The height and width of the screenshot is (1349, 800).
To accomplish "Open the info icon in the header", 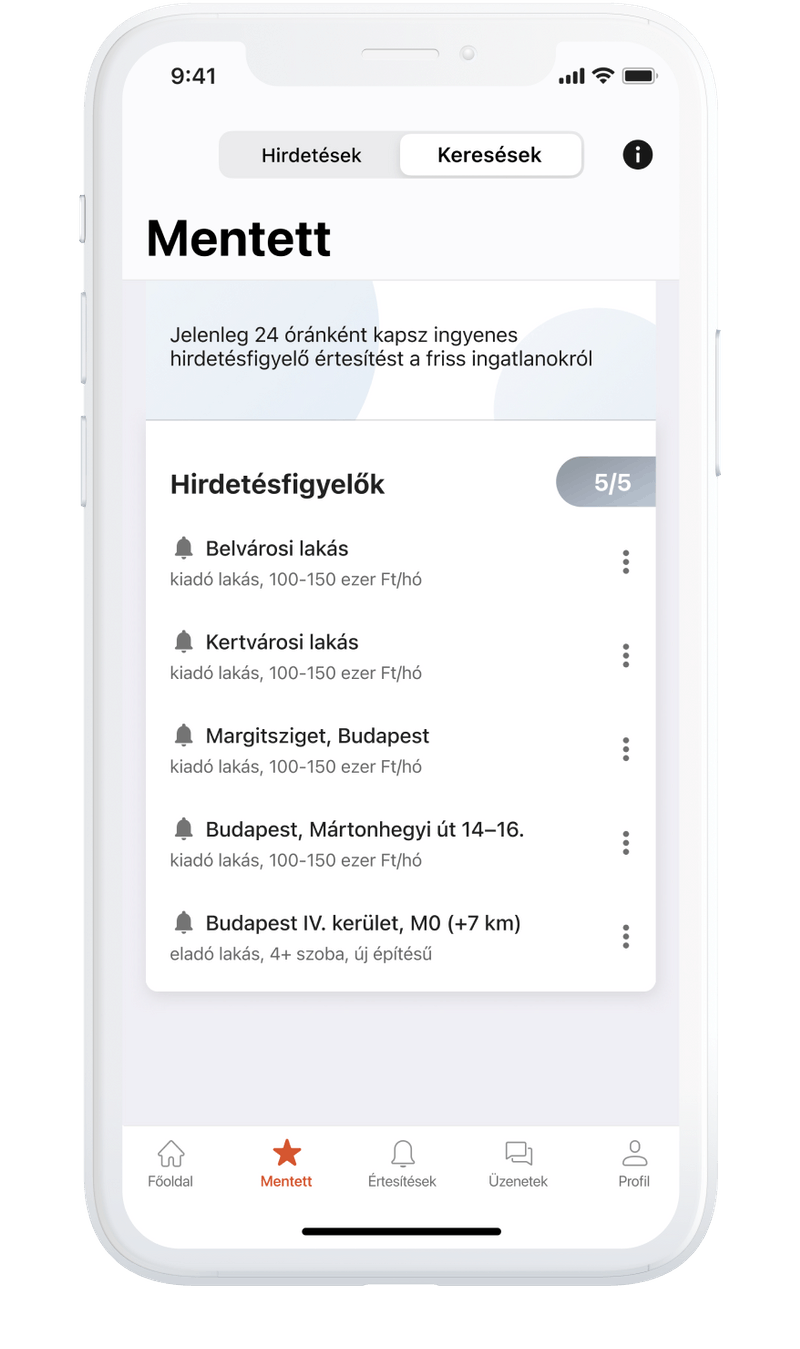I will [x=637, y=155].
